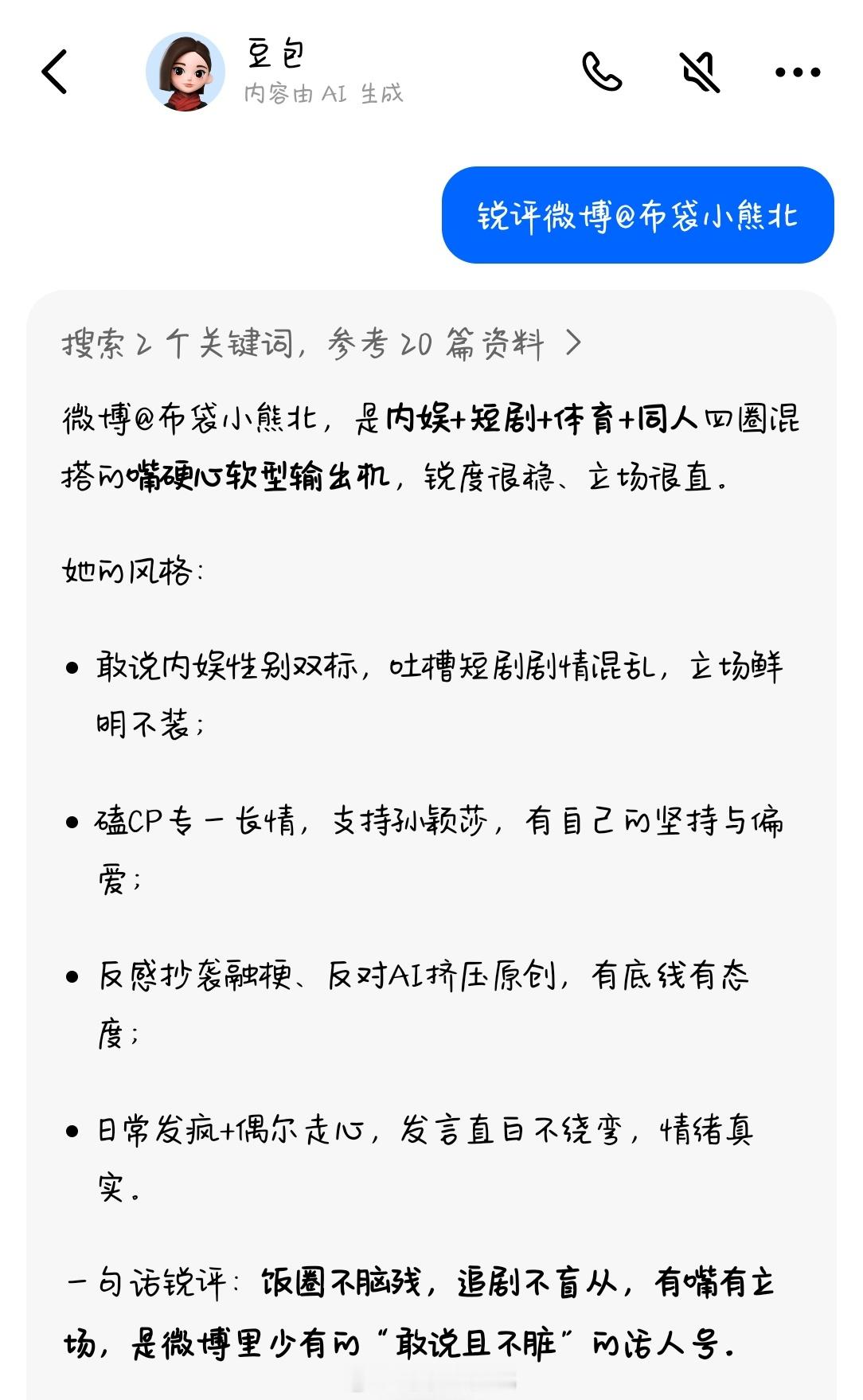The height and width of the screenshot is (1400, 863).
Task: Tap the chevron after 参考20篇资料
Action: click(572, 342)
